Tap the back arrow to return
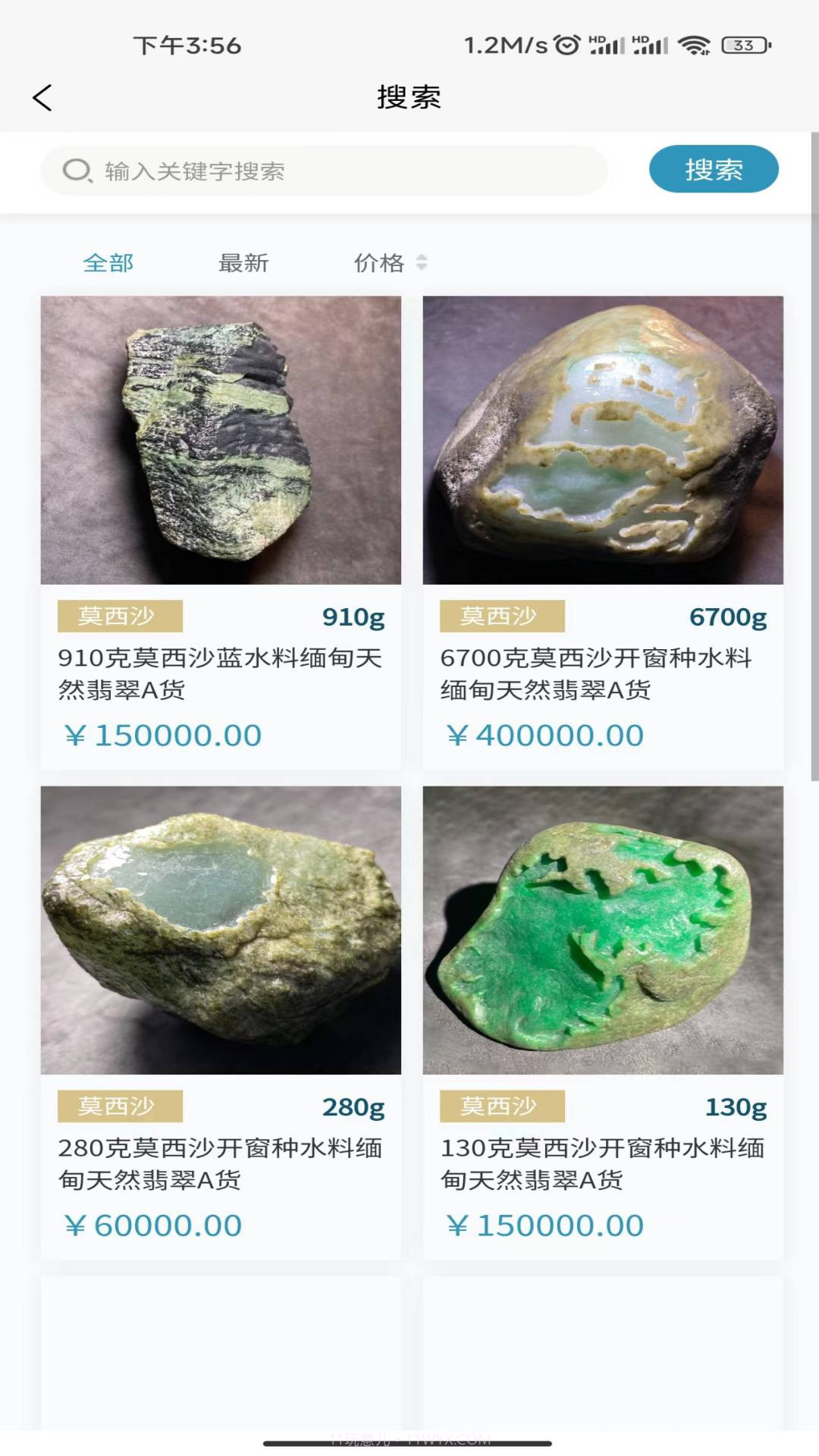 tap(43, 97)
